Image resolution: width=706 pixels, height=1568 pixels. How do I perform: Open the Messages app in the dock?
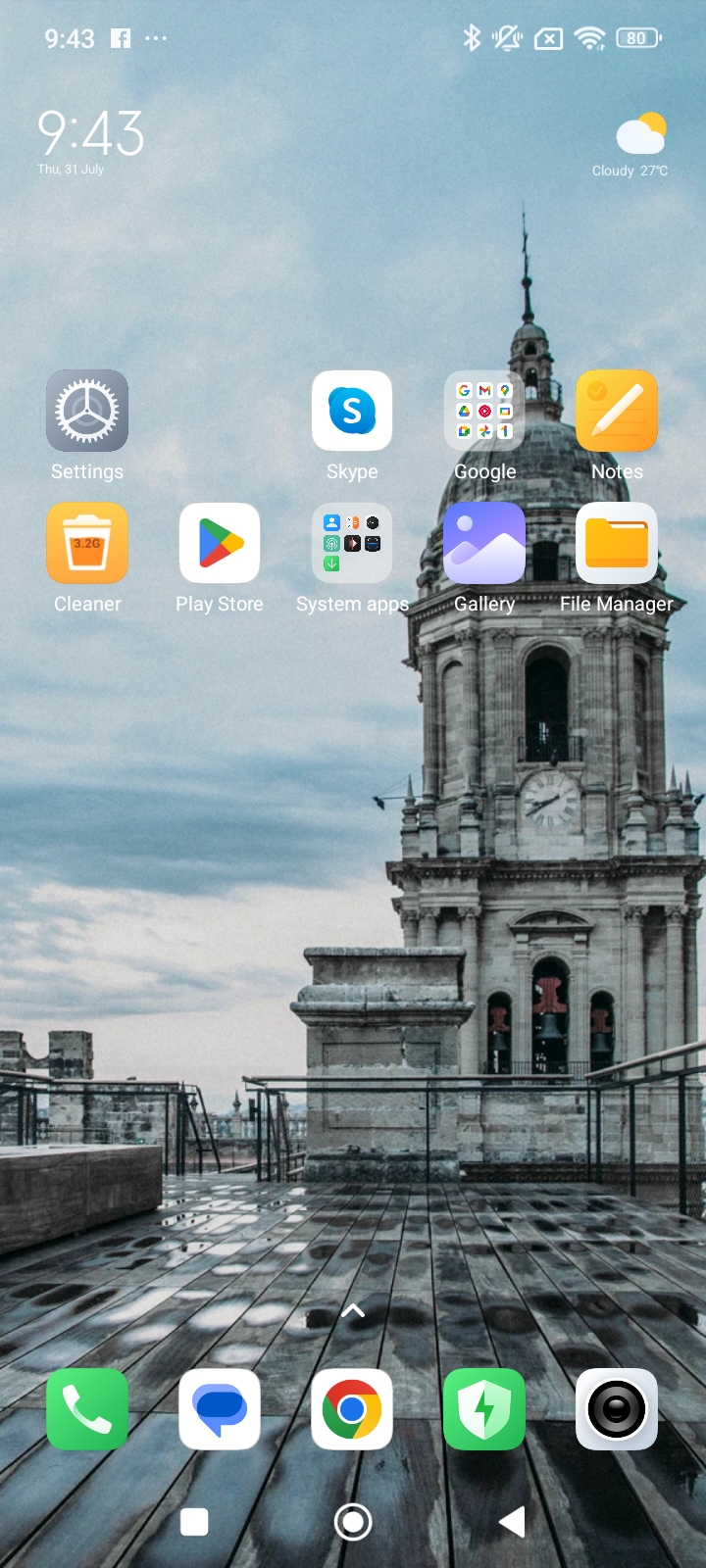pos(220,1409)
